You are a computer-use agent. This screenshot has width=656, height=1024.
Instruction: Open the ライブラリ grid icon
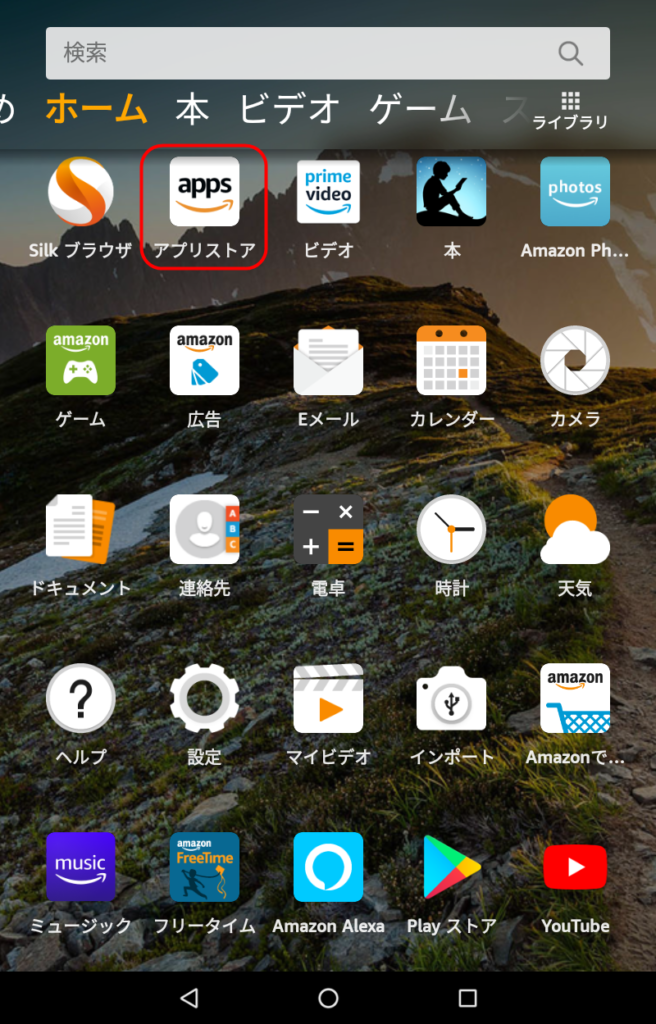pos(570,108)
